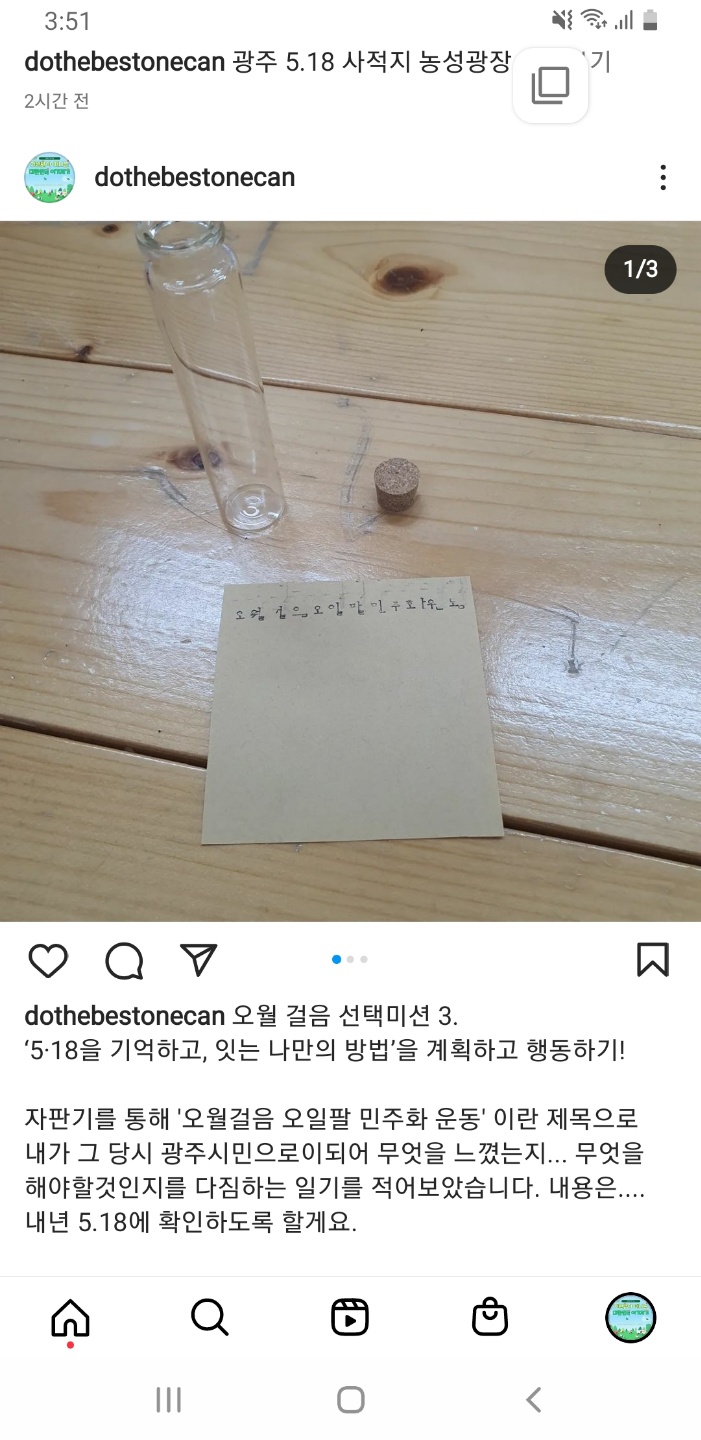The width and height of the screenshot is (701, 1440).
Task: Tap the system back button
Action: 533,1400
